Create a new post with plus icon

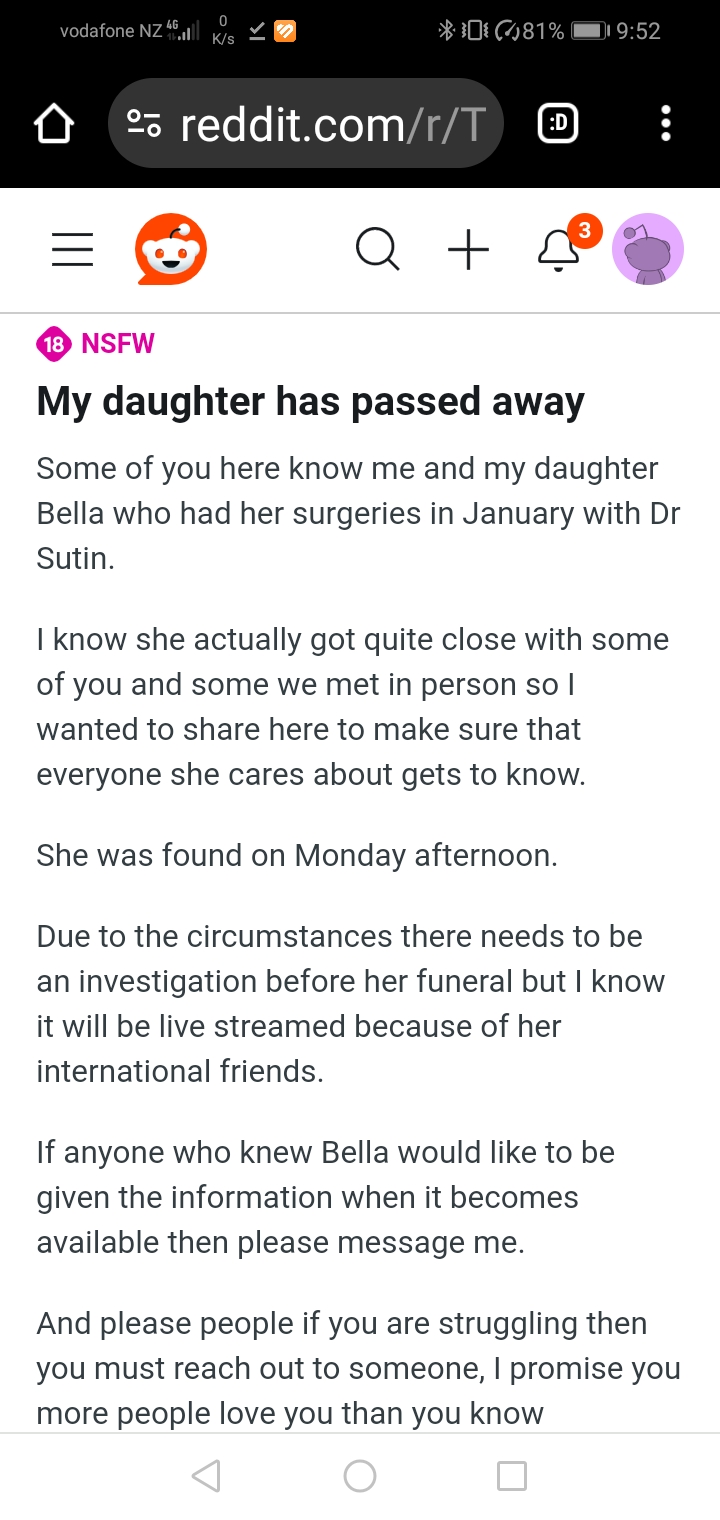pos(468,250)
